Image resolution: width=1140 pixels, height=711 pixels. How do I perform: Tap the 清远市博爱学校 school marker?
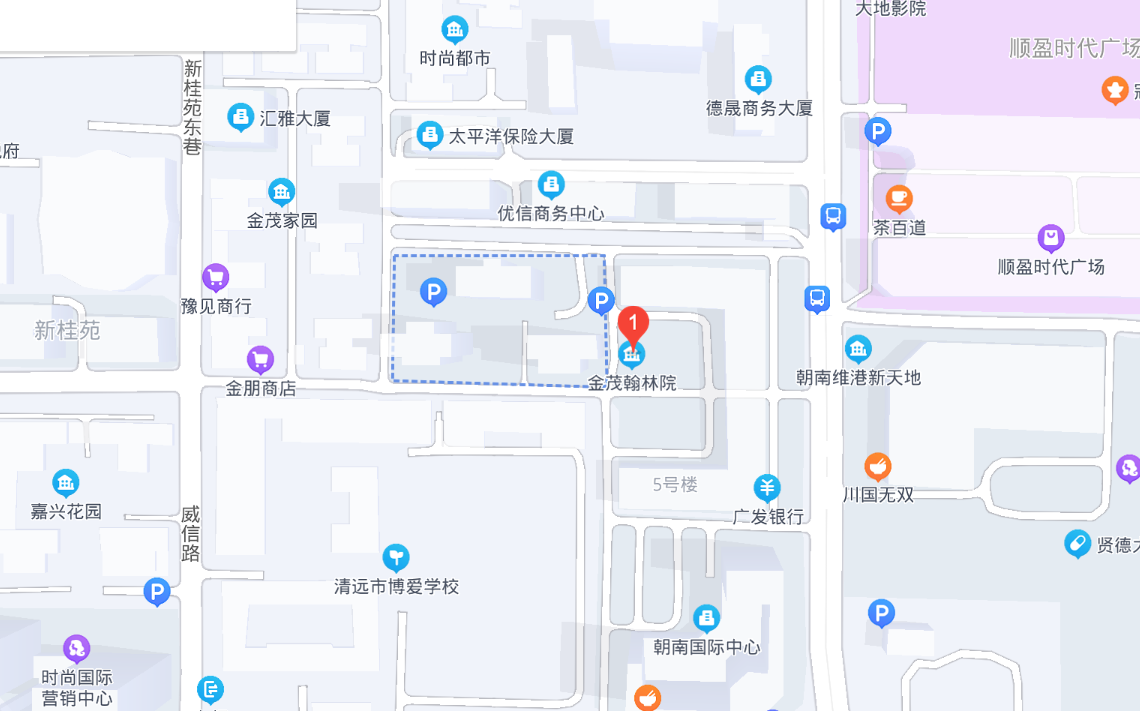click(x=396, y=557)
